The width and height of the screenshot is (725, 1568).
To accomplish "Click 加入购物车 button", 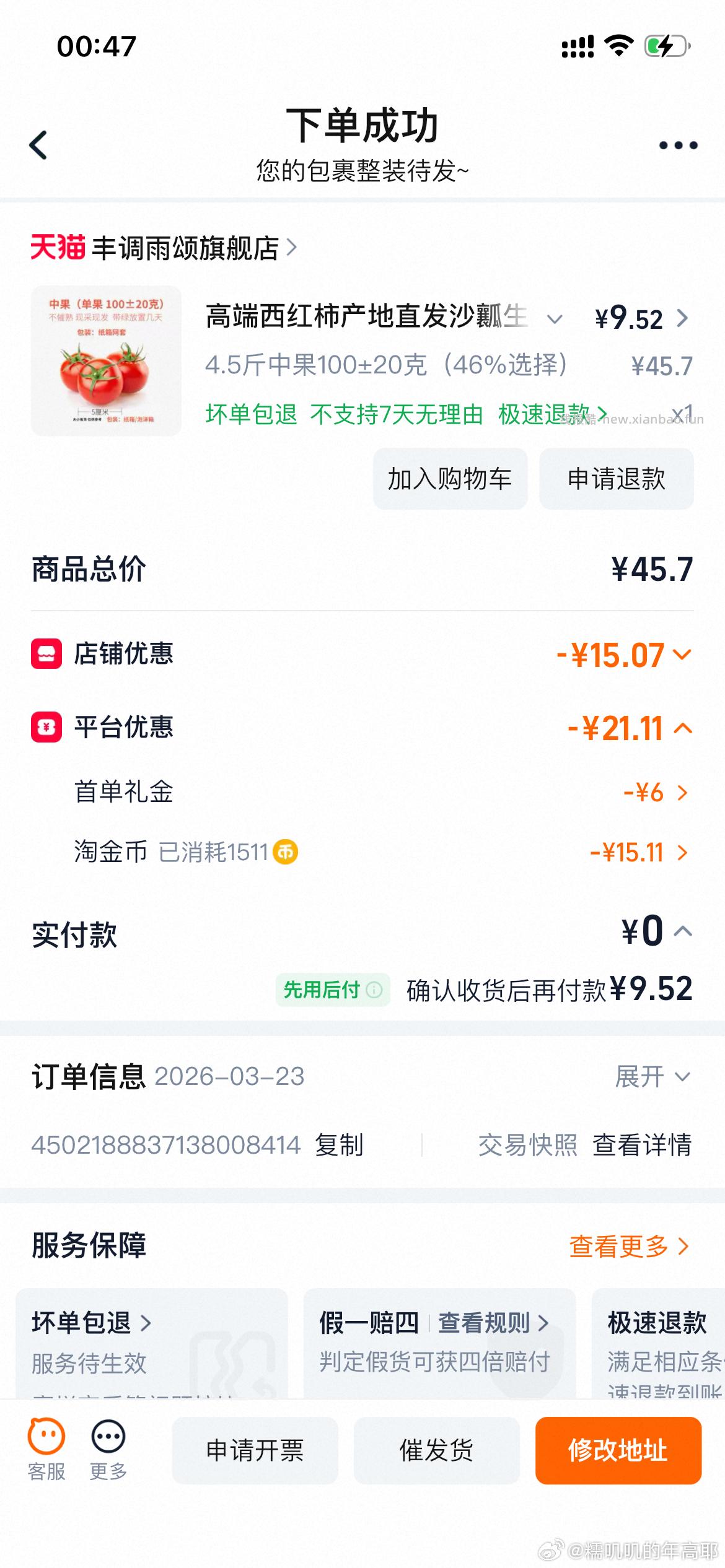I will tap(450, 478).
